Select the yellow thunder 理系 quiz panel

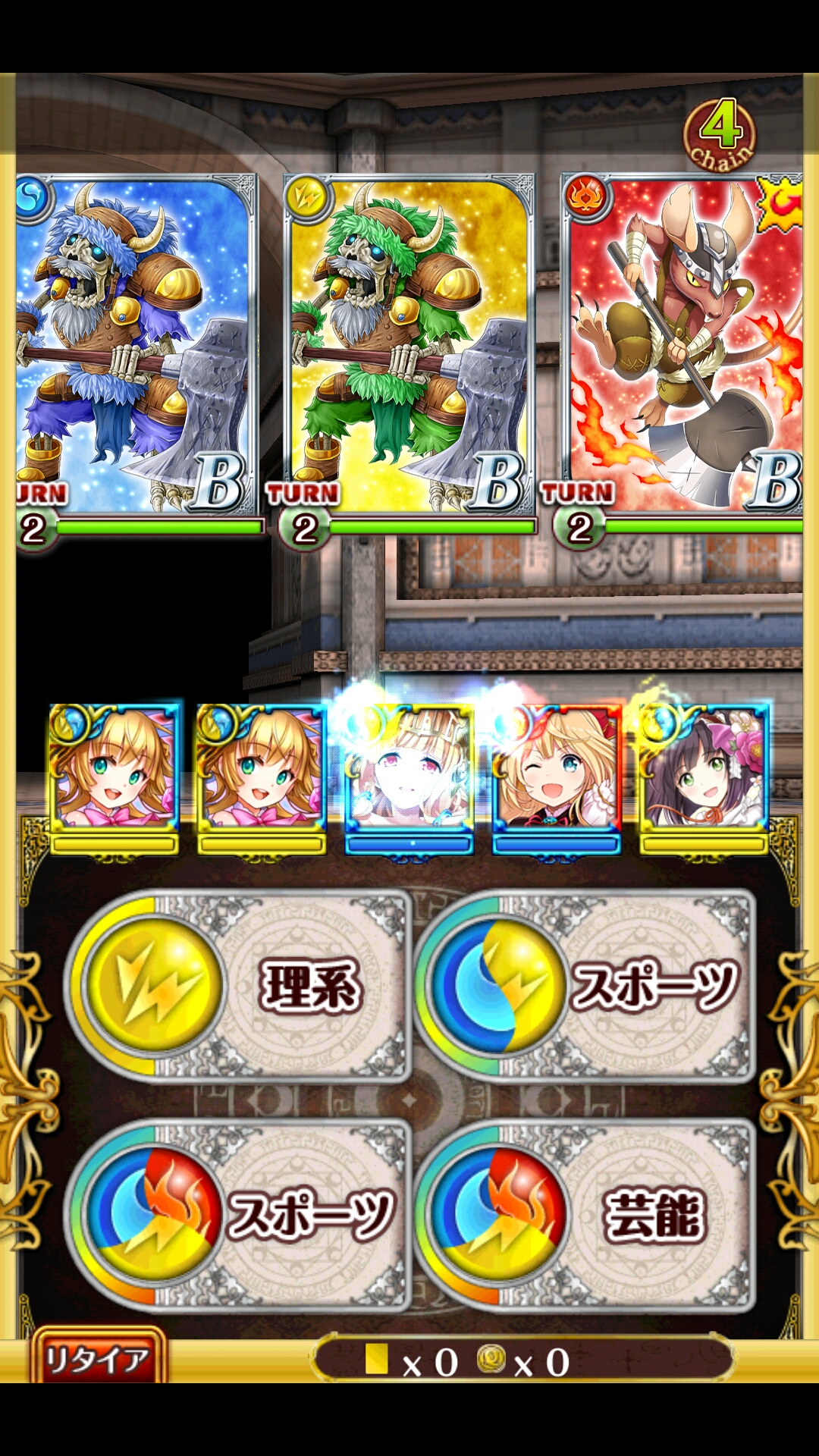click(x=239, y=986)
